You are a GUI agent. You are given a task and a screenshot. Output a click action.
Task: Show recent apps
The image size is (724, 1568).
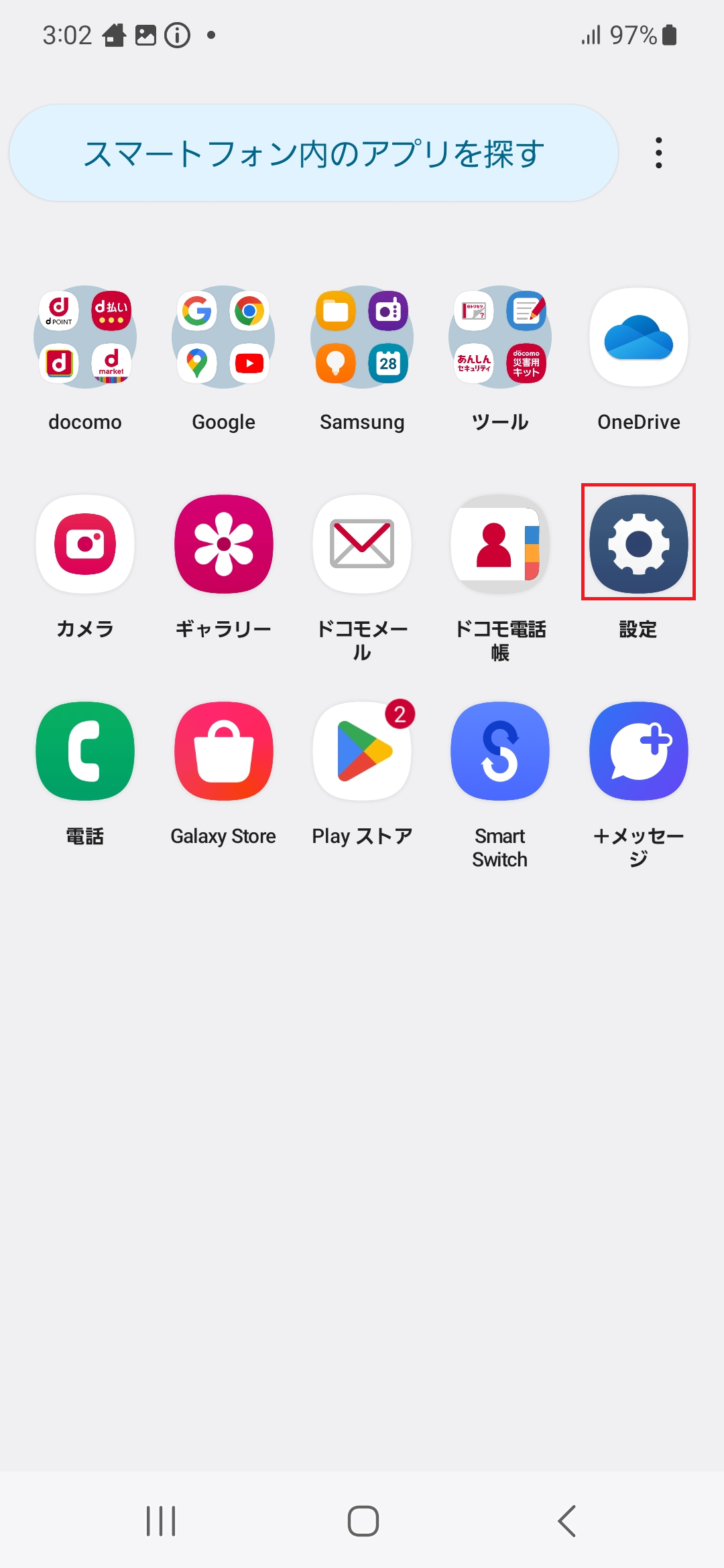pos(161,1520)
